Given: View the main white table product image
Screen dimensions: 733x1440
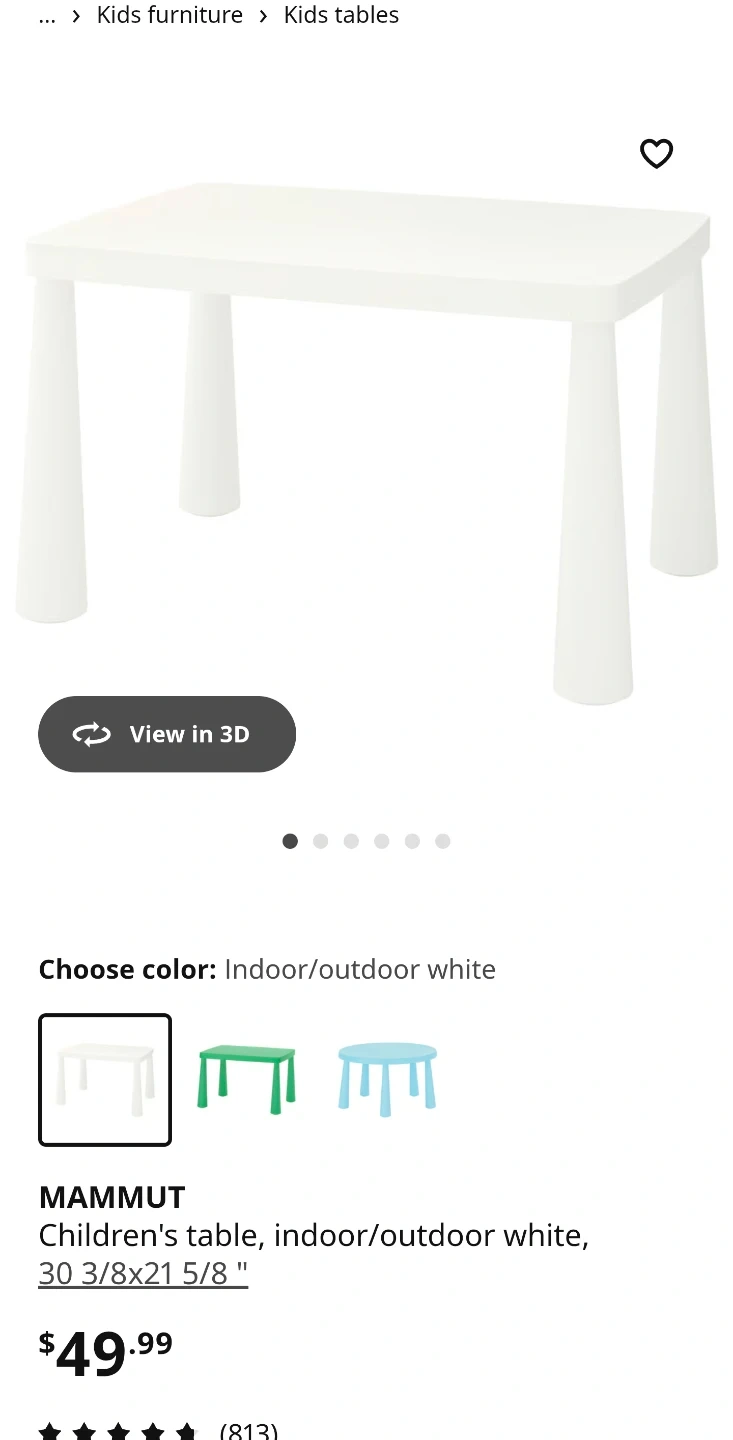Looking at the screenshot, I should (x=366, y=420).
